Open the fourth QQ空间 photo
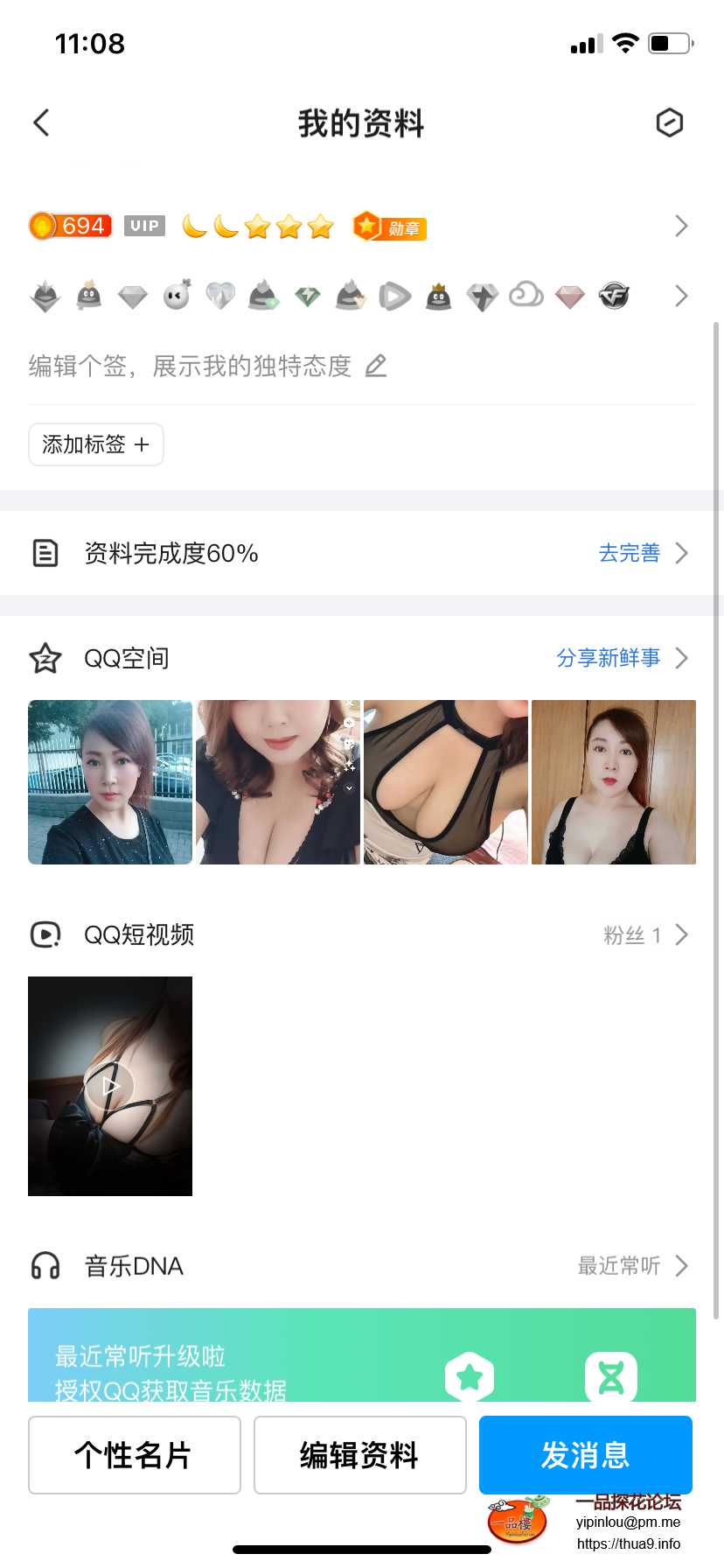Screen dimensions: 724x1568 (614, 782)
